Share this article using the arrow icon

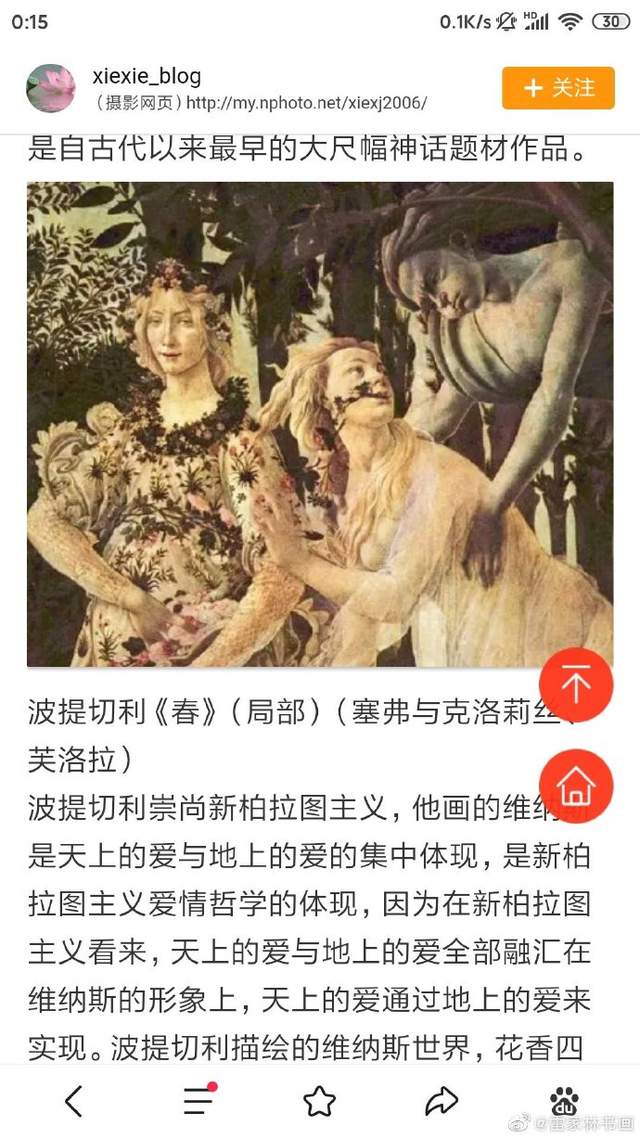point(442,1102)
